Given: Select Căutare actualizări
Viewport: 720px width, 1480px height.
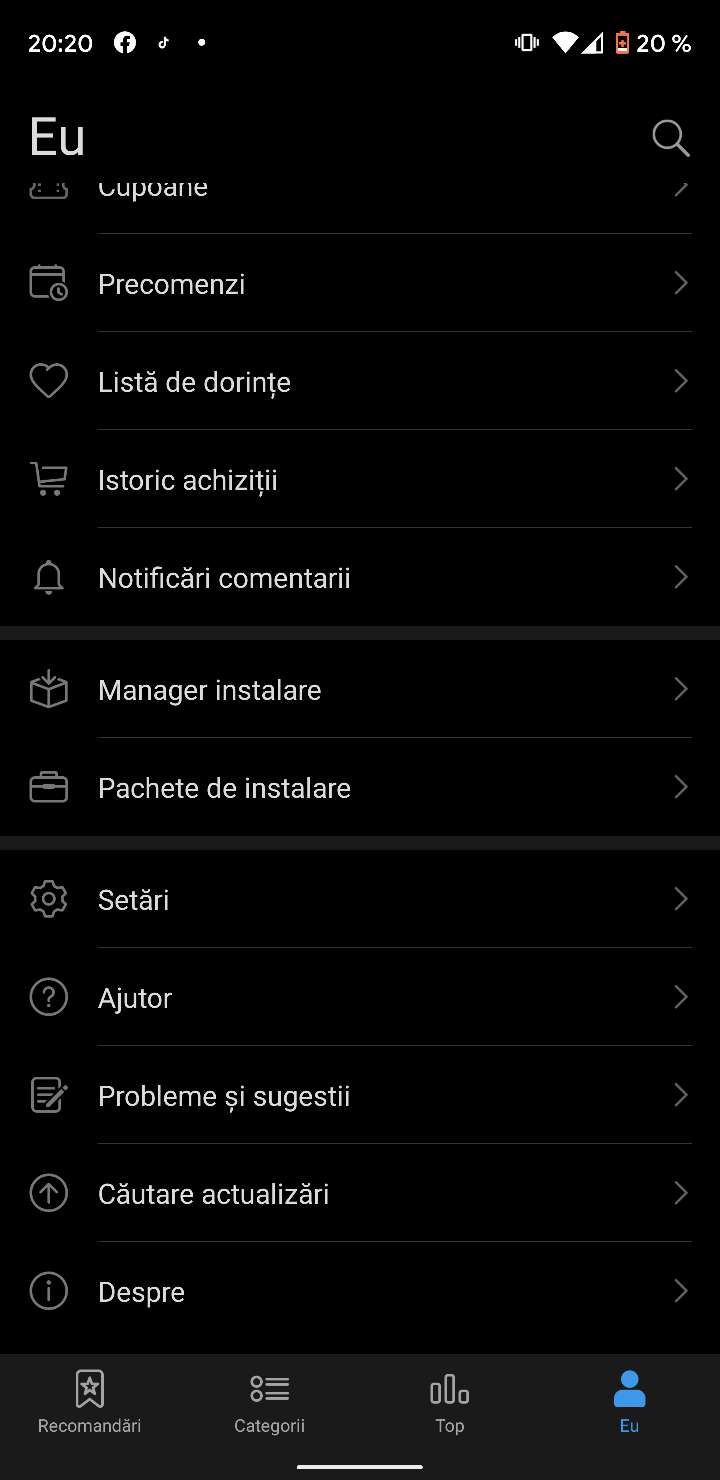Looking at the screenshot, I should coord(360,1194).
